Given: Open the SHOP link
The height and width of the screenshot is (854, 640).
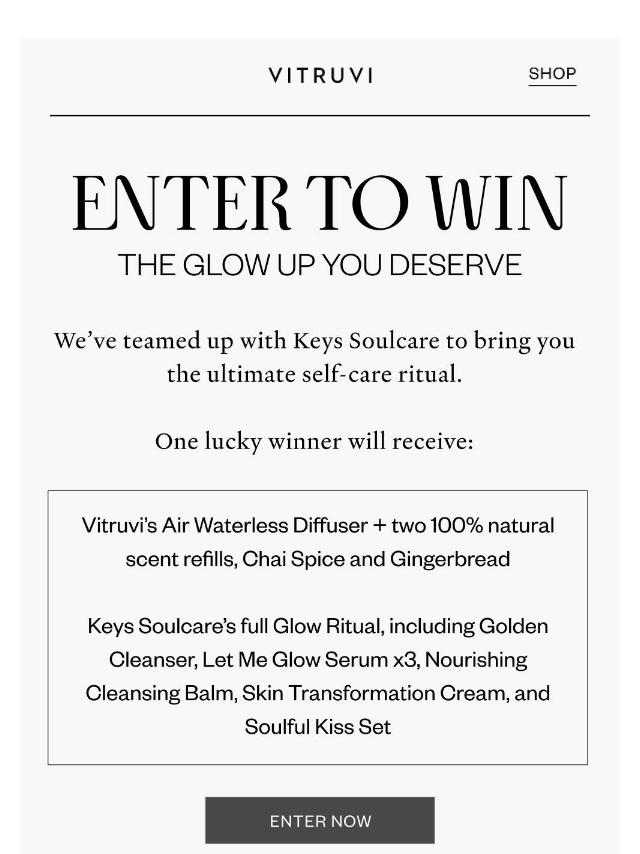Looking at the screenshot, I should 552,74.
